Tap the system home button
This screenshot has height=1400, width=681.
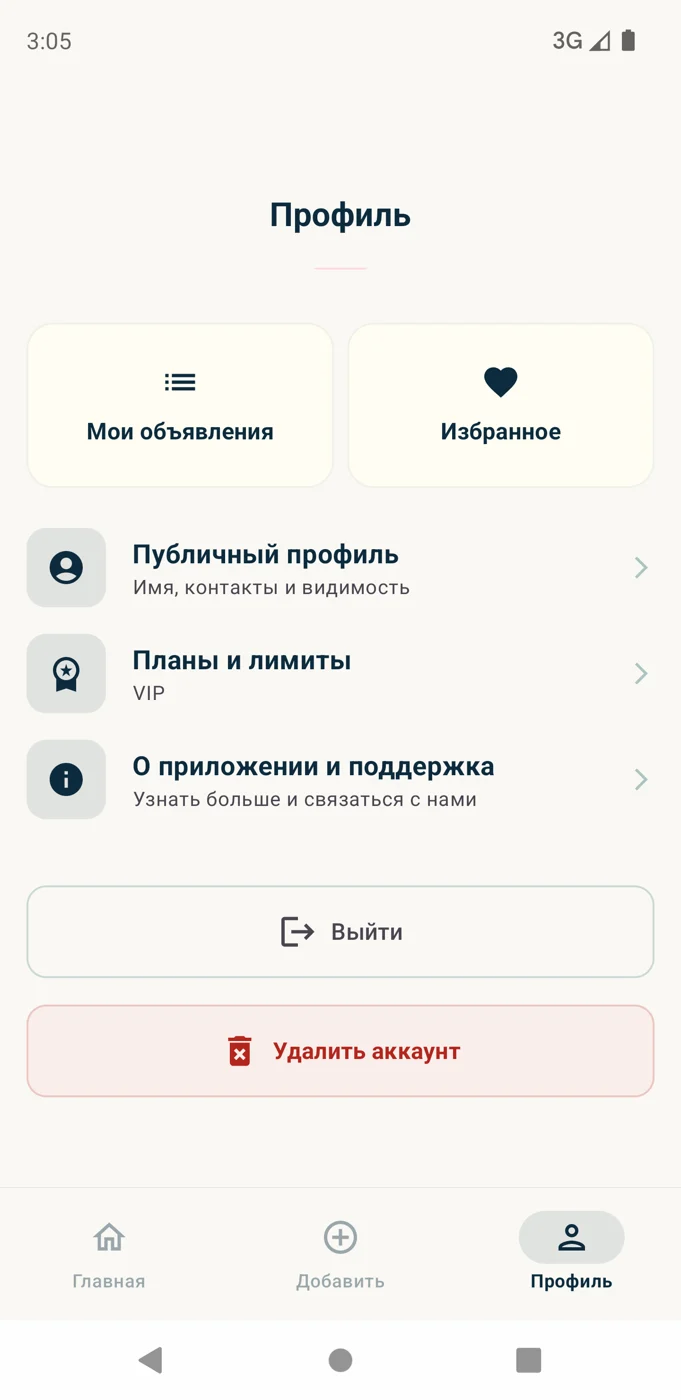click(x=340, y=1359)
